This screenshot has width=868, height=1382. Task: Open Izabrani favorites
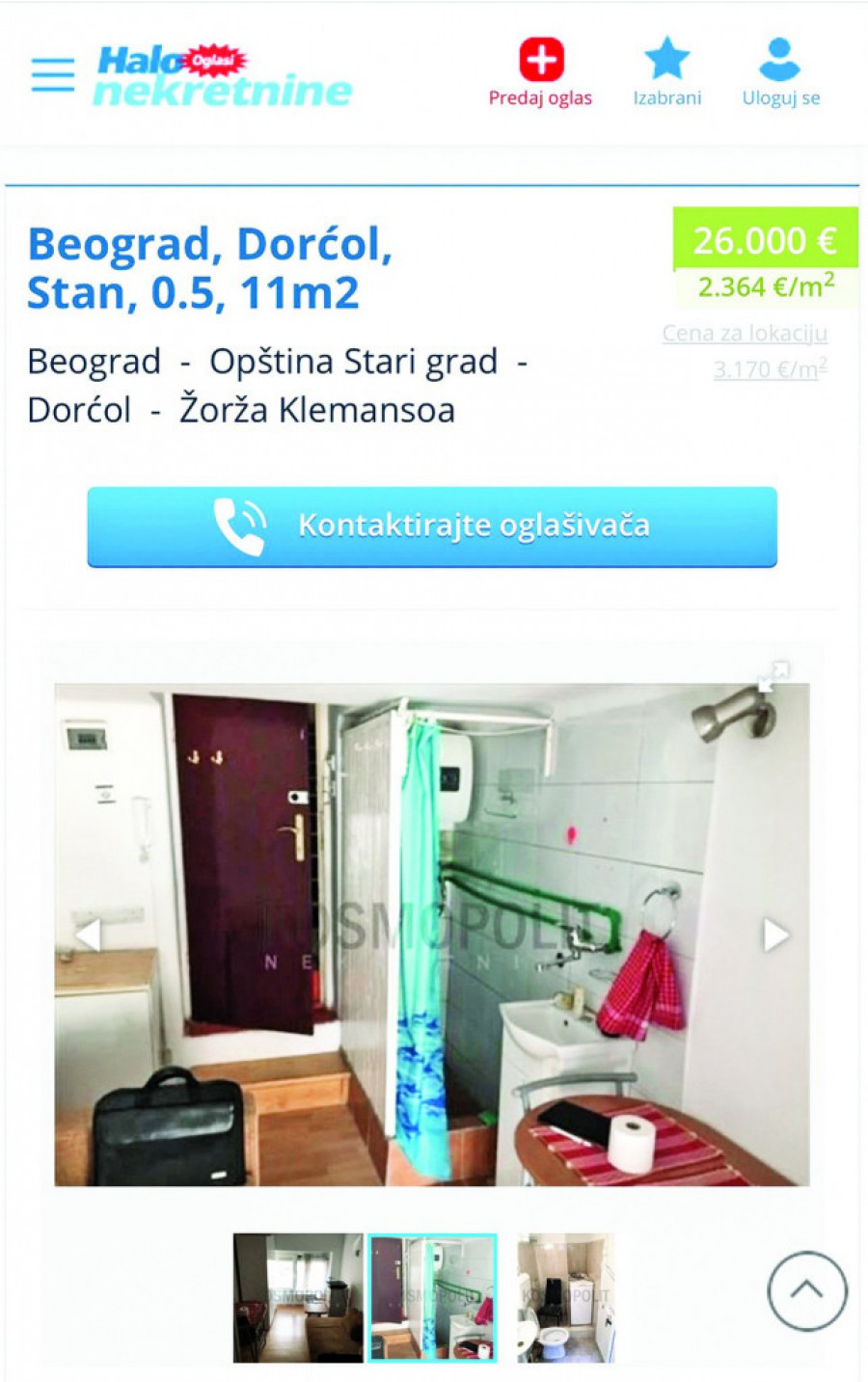pos(666,73)
